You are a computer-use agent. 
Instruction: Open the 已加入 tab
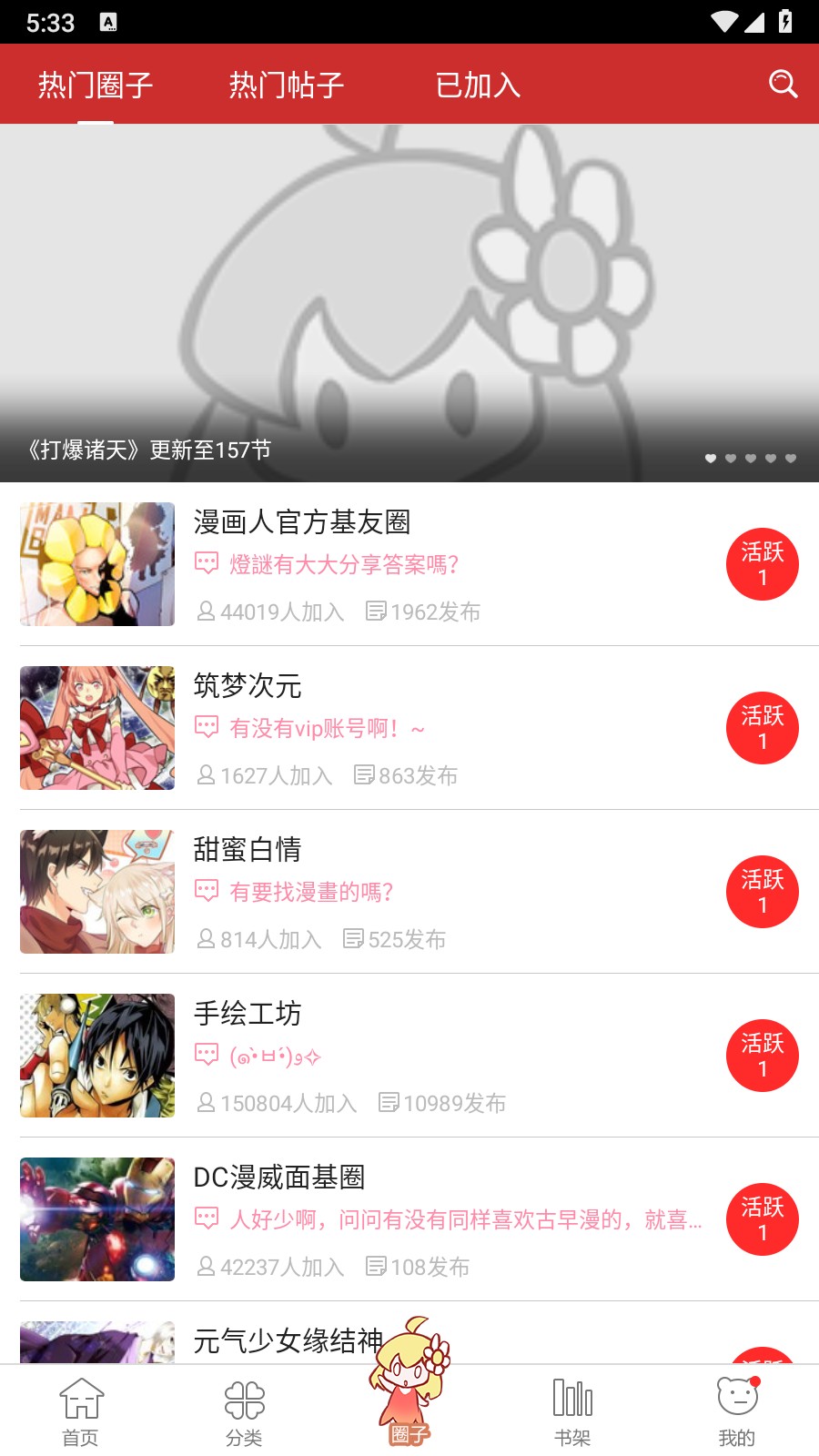[478, 84]
